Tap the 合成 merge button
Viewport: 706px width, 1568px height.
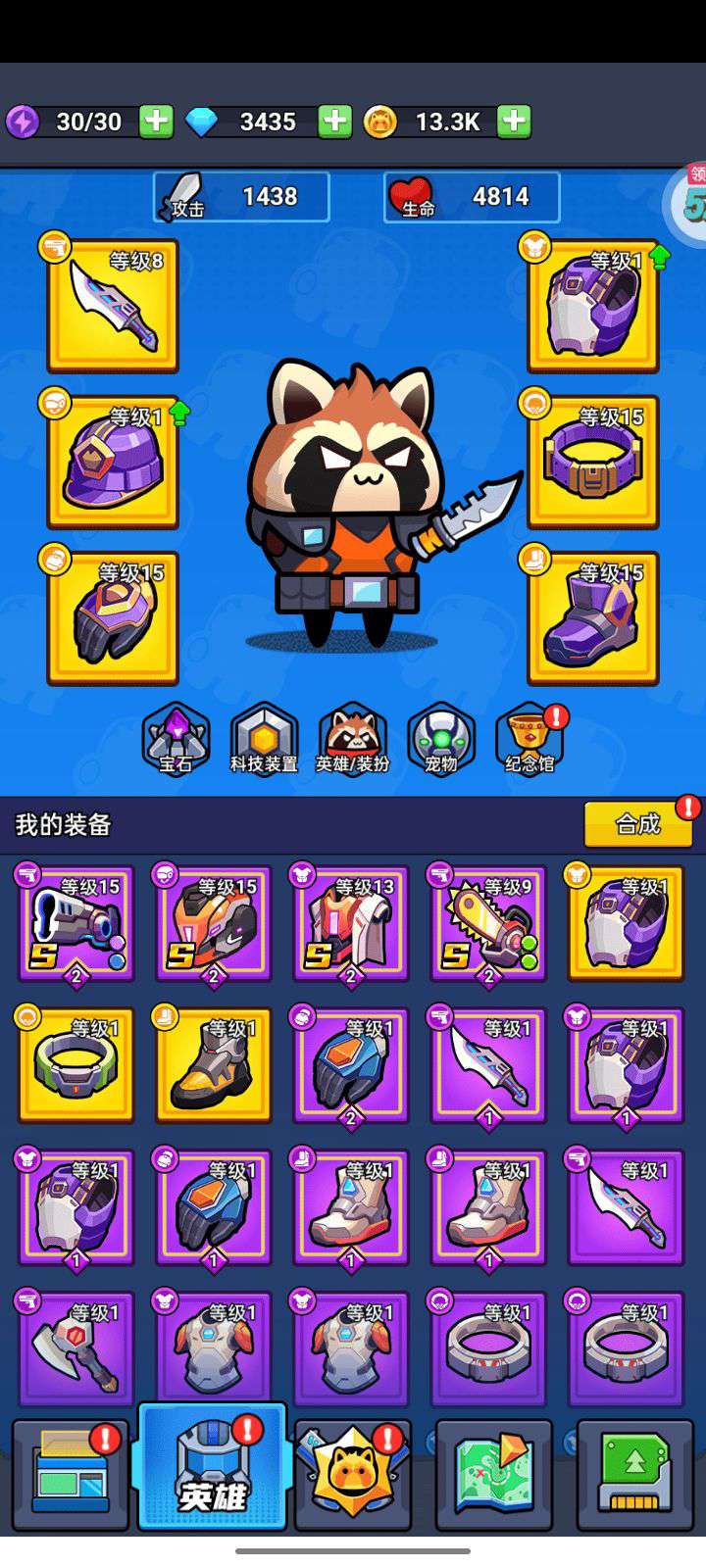638,824
